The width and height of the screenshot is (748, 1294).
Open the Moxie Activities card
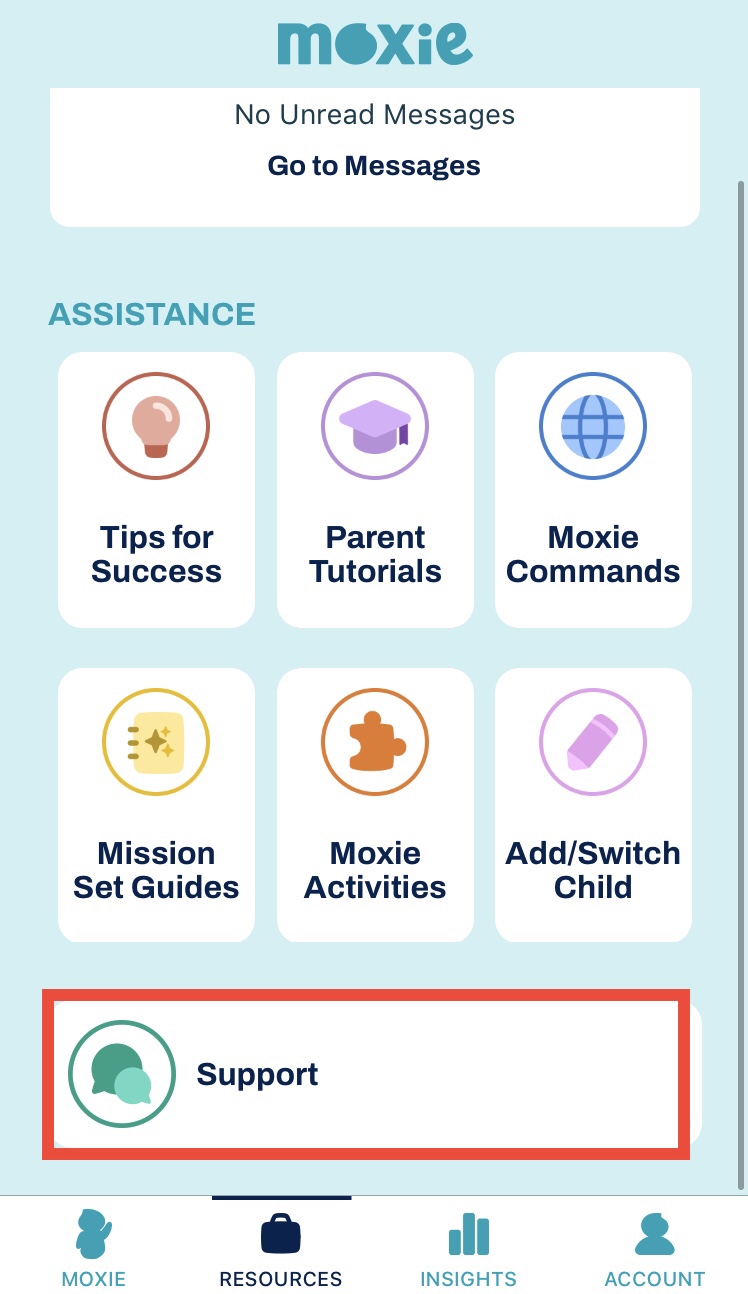pos(375,805)
